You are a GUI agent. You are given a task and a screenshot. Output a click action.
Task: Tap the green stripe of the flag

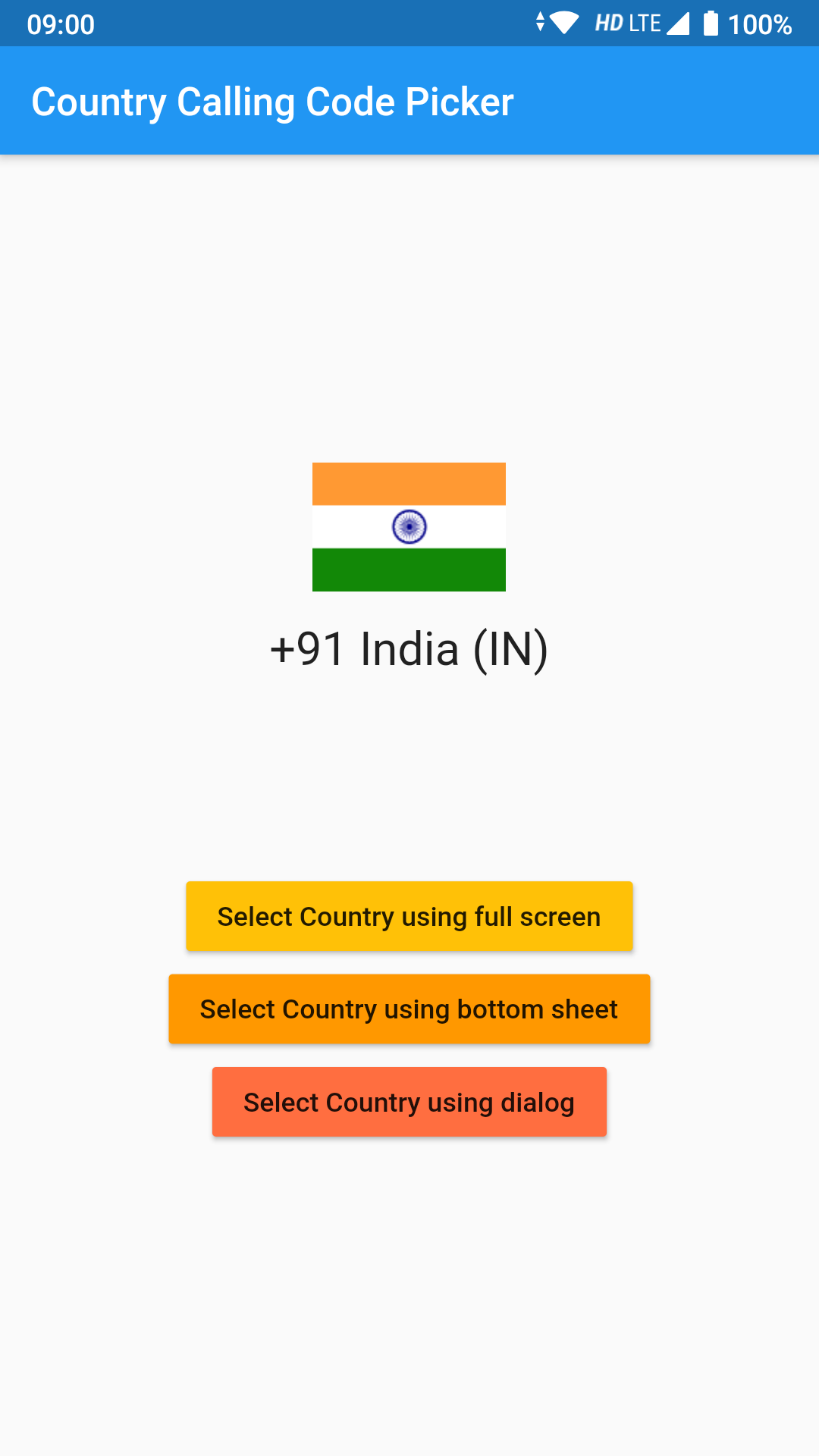(409, 570)
